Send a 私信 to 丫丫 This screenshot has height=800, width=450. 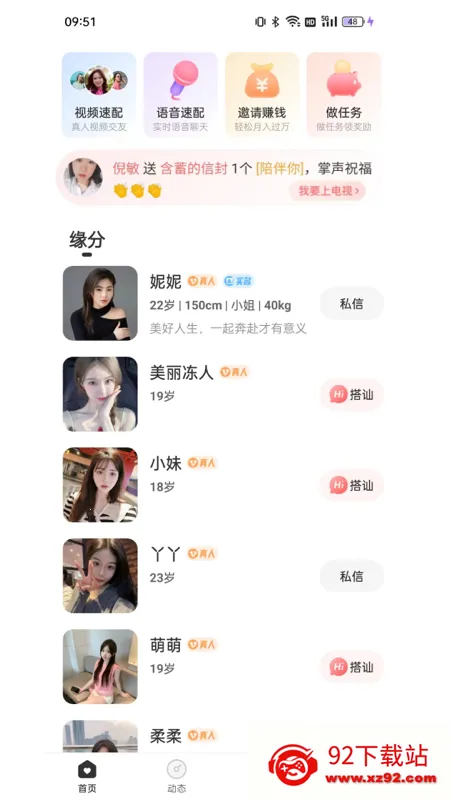click(x=352, y=576)
